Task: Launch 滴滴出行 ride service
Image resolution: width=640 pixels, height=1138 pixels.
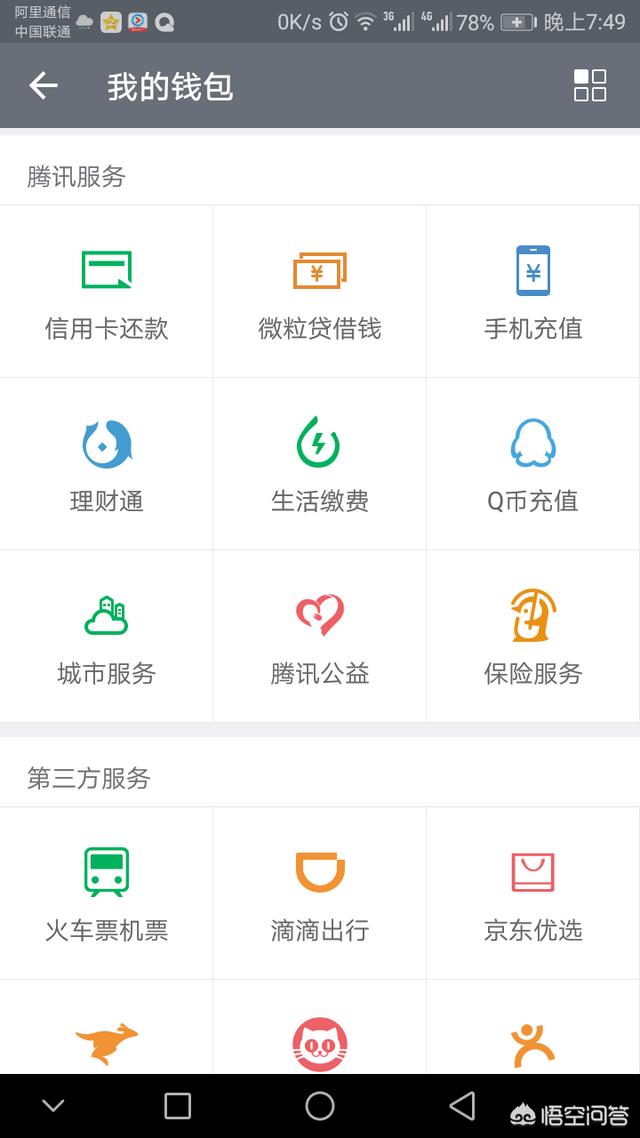Action: click(319, 893)
